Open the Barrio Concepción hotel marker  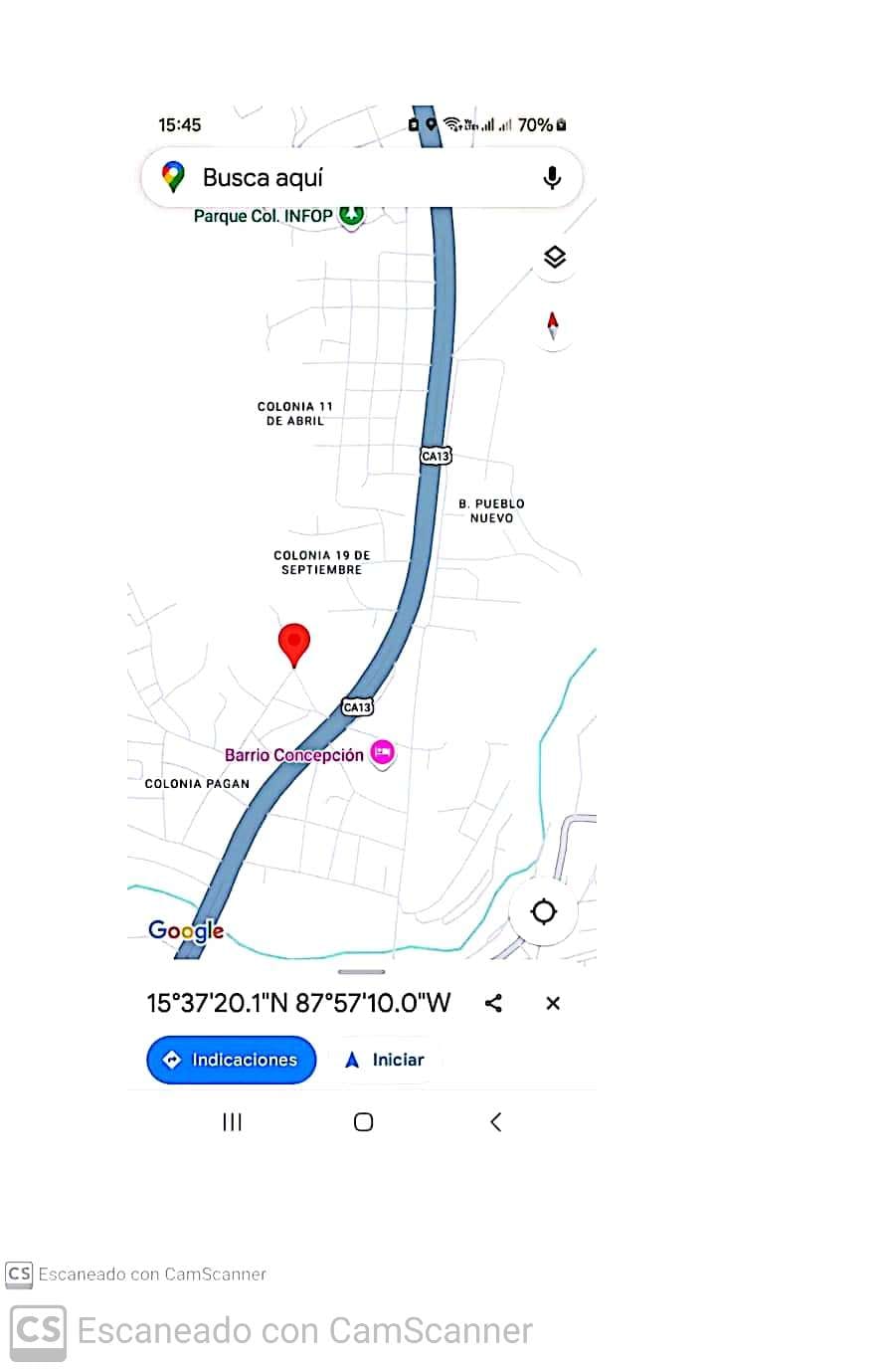pos(383,753)
